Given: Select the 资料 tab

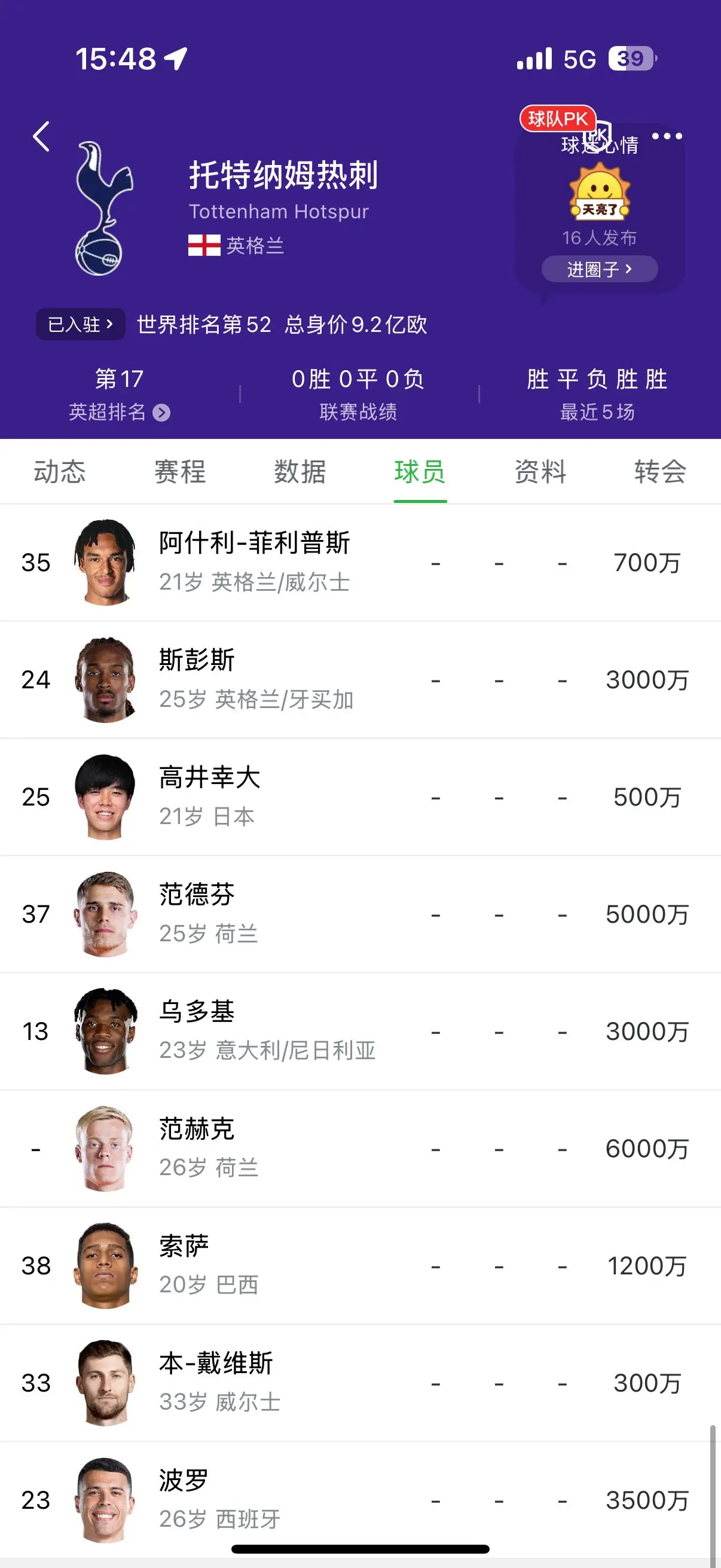Looking at the screenshot, I should point(540,472).
